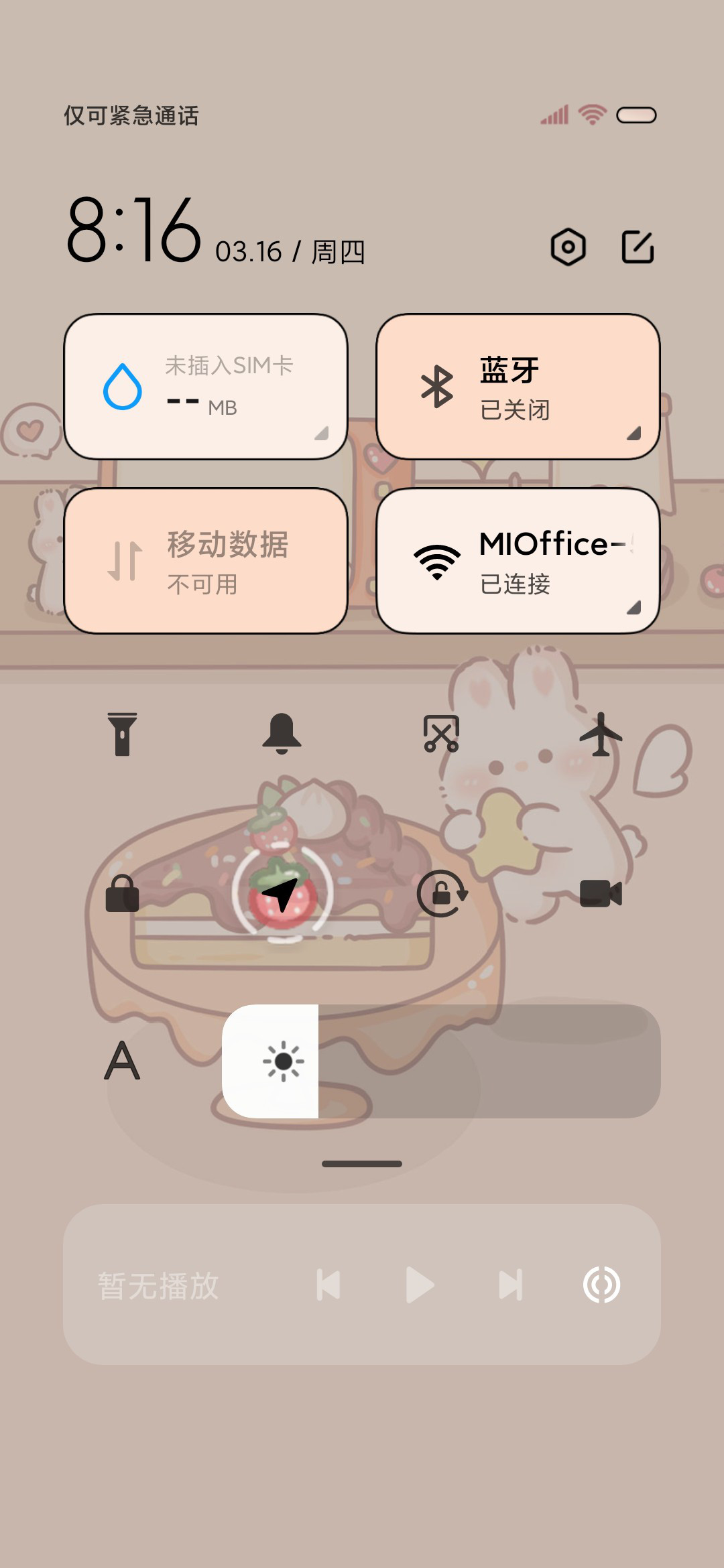724x1568 pixels.
Task: Toggle the rotation lock
Action: pos(441,893)
